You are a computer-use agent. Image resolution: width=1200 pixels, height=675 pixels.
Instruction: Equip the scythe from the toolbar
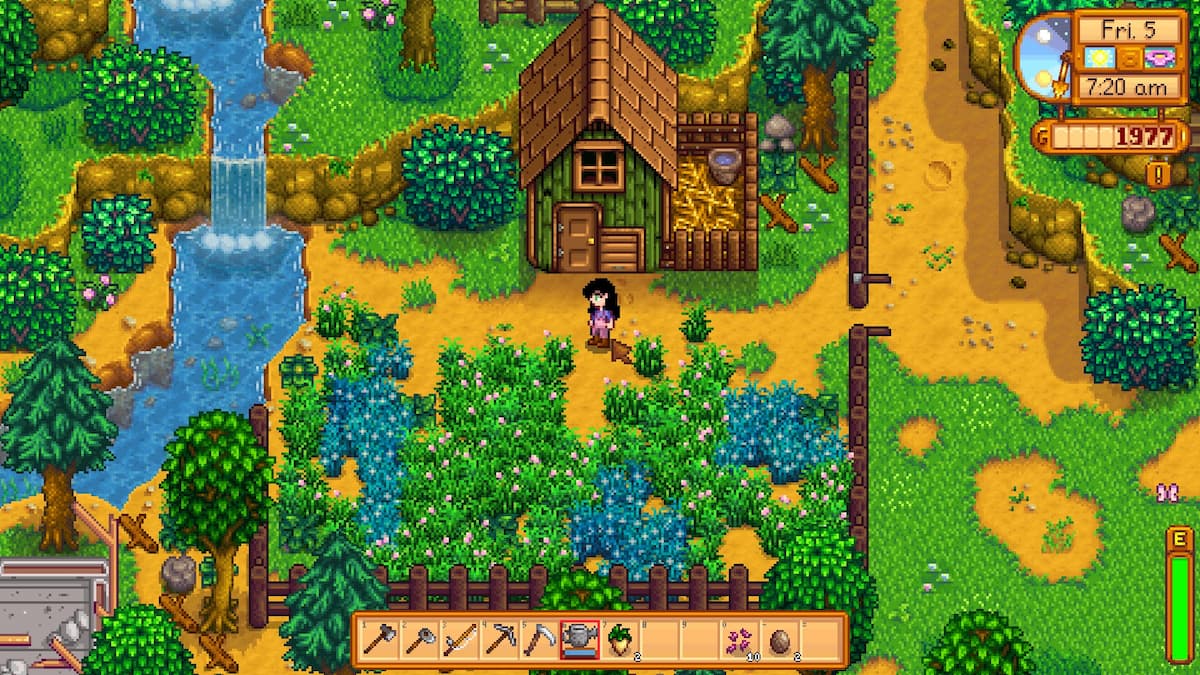pyautogui.click(x=540, y=640)
